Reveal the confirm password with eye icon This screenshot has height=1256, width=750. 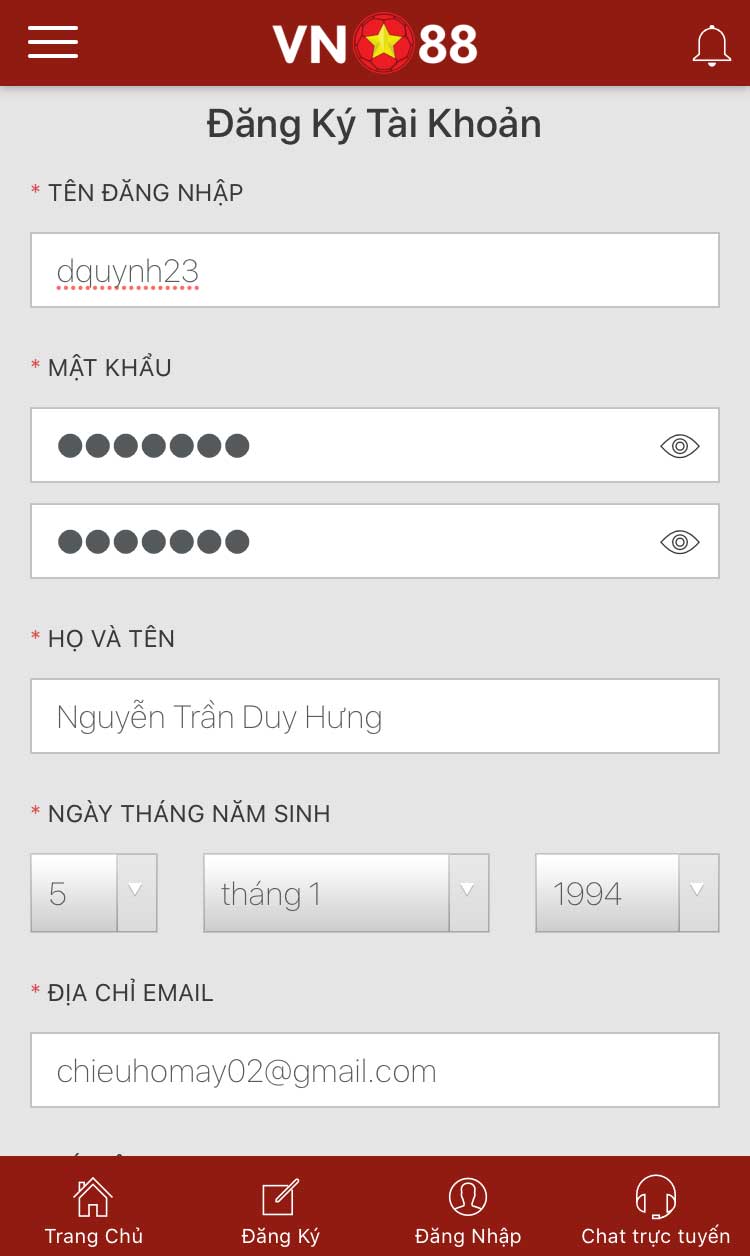pos(680,542)
